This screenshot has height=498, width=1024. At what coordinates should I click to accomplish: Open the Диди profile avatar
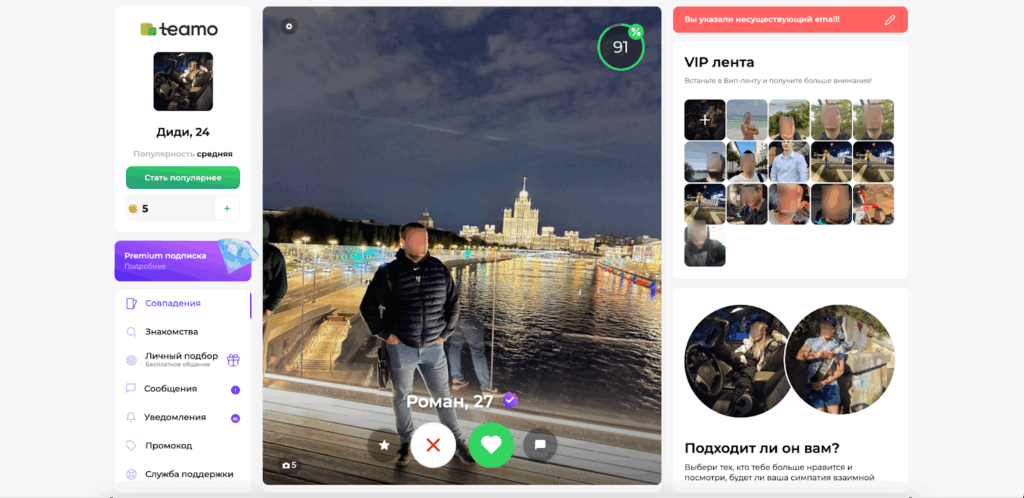click(183, 81)
